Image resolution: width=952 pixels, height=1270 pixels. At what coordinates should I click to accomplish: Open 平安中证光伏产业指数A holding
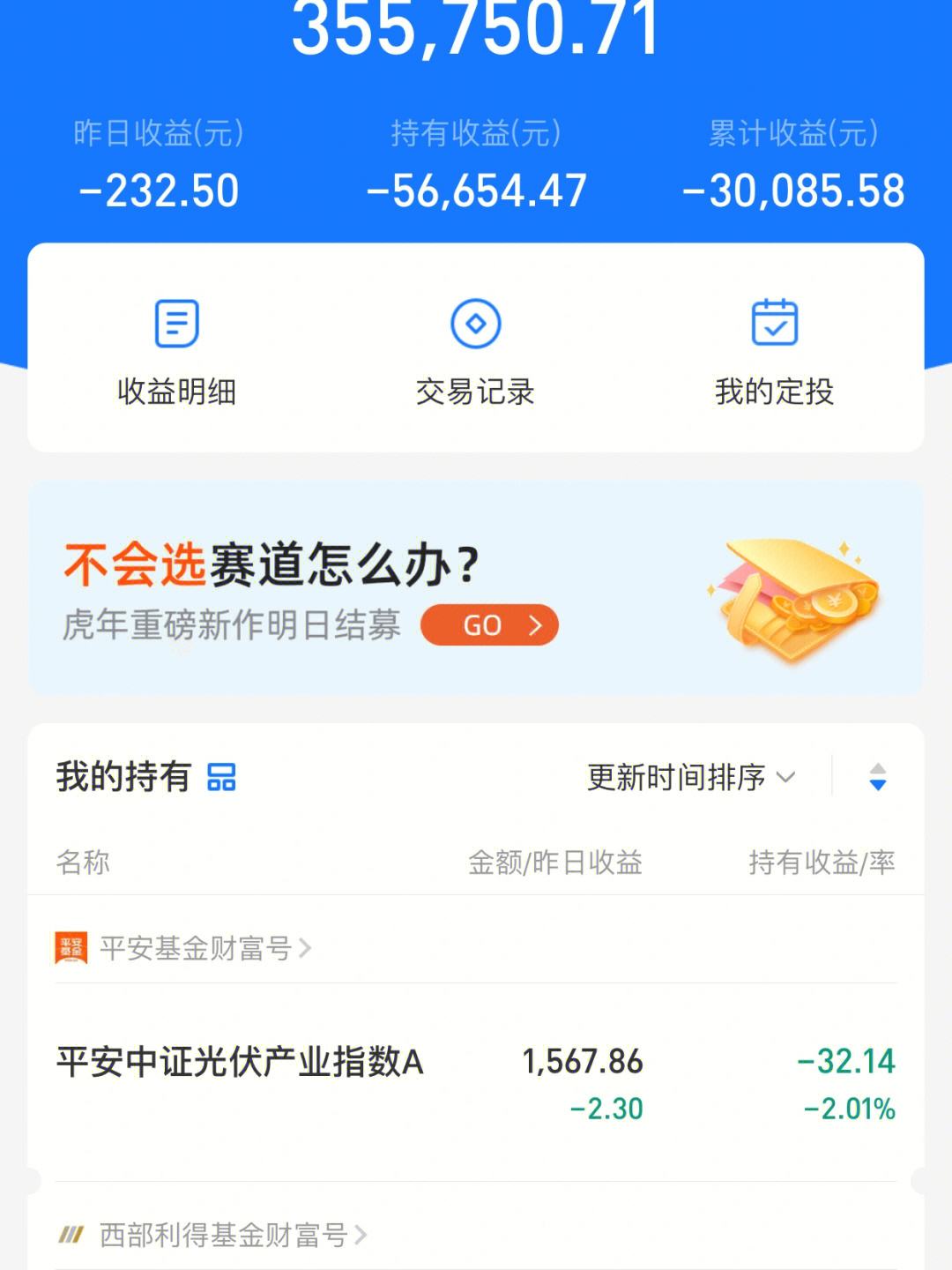click(x=240, y=1062)
